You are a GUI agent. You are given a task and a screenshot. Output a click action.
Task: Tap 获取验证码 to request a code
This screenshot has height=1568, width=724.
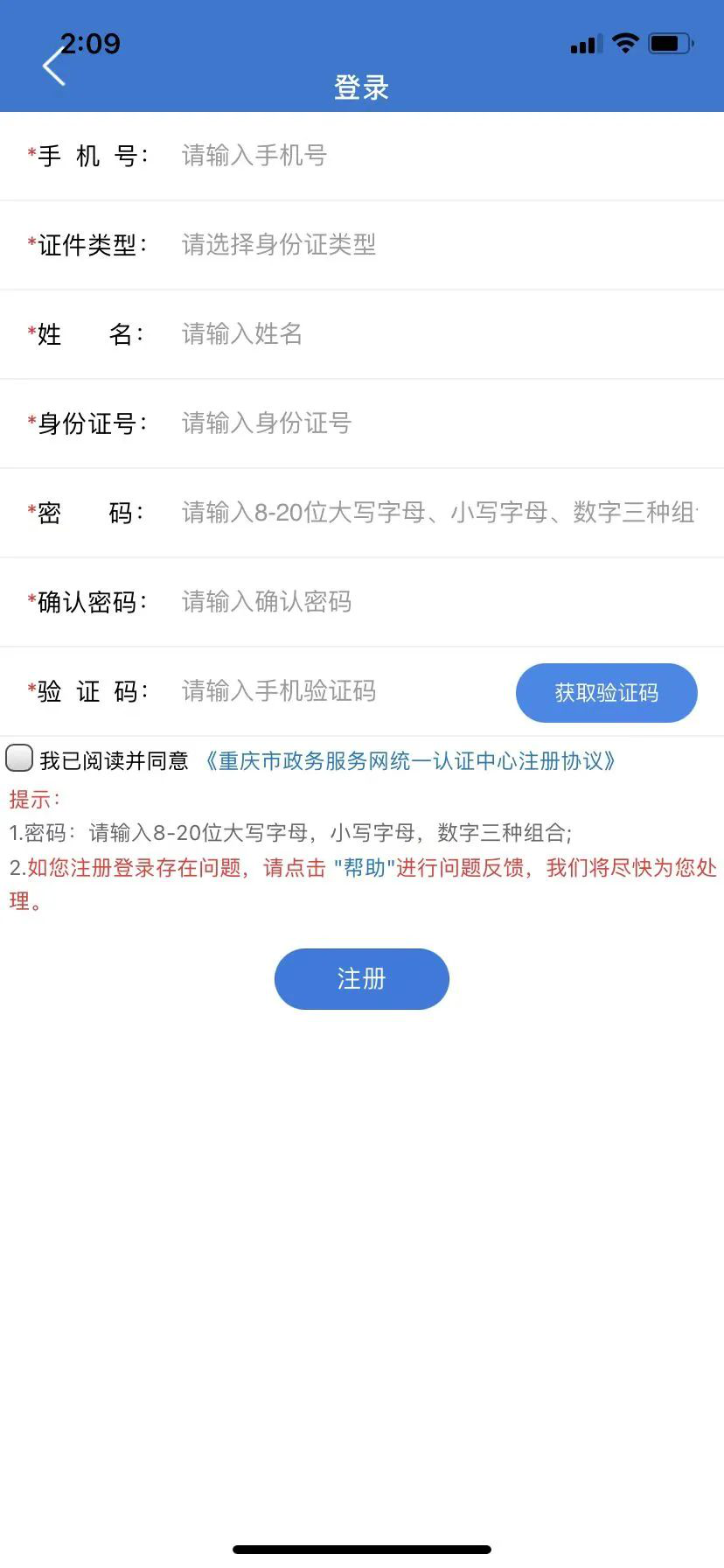pos(607,693)
